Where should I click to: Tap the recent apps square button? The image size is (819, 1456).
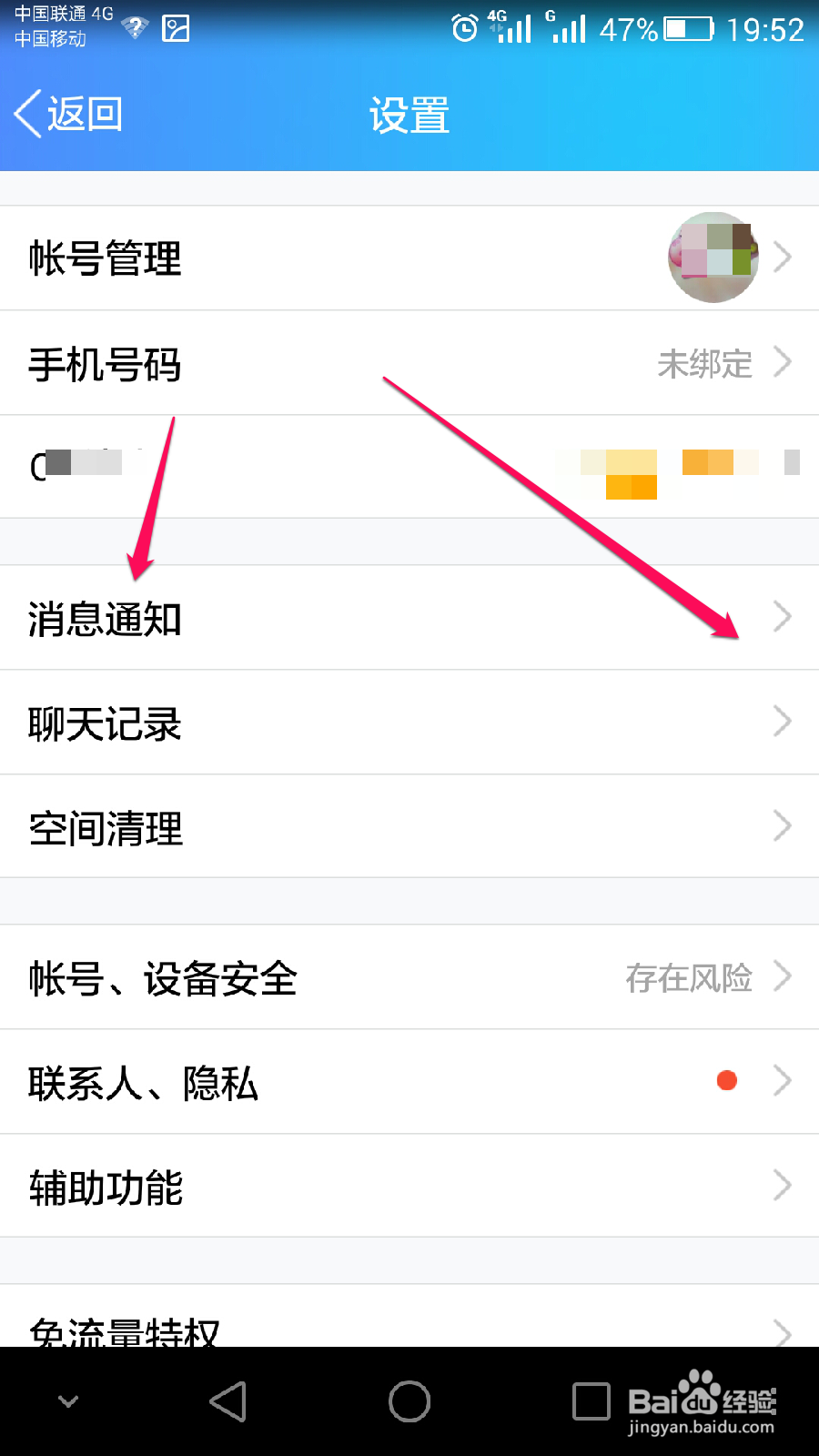coord(589,1401)
